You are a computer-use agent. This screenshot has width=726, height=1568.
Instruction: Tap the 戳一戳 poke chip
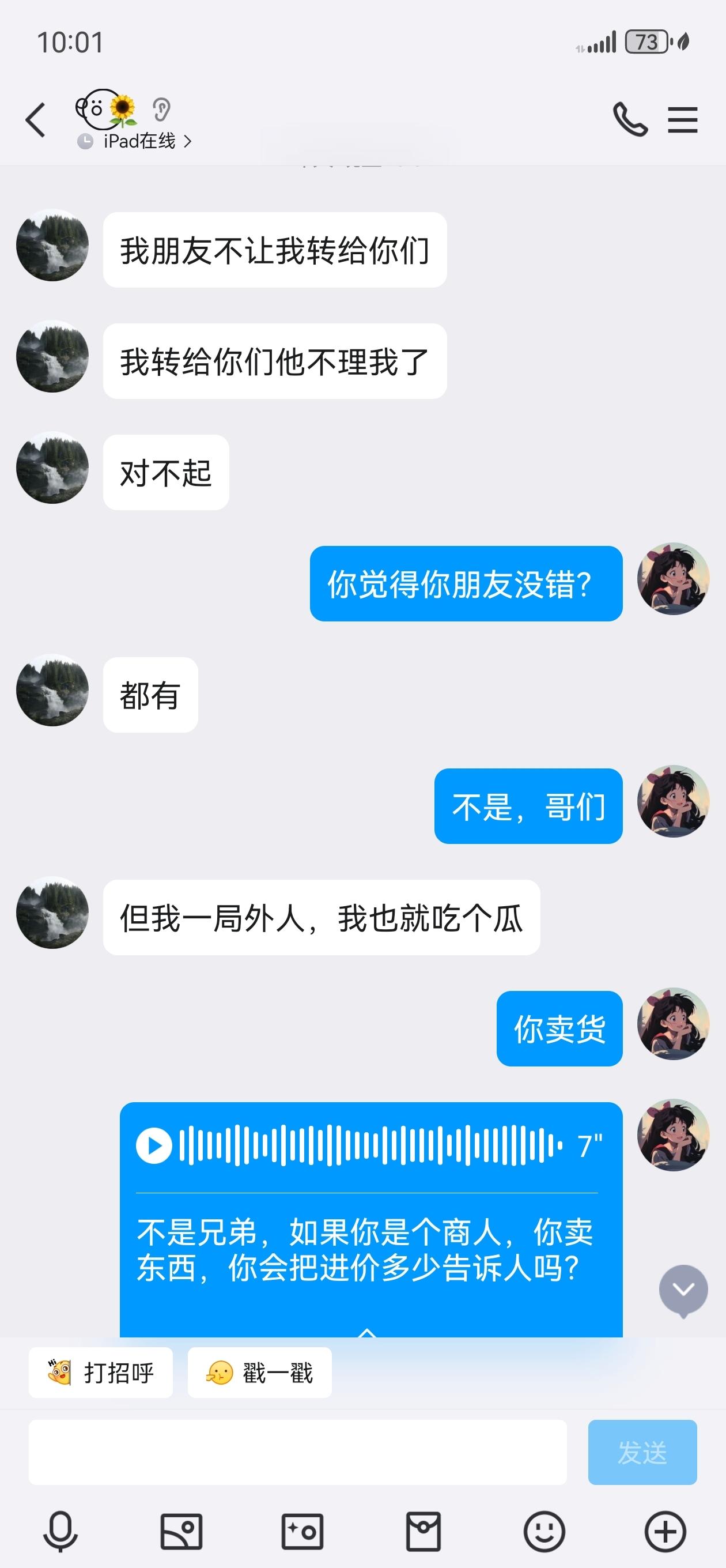[x=260, y=1373]
